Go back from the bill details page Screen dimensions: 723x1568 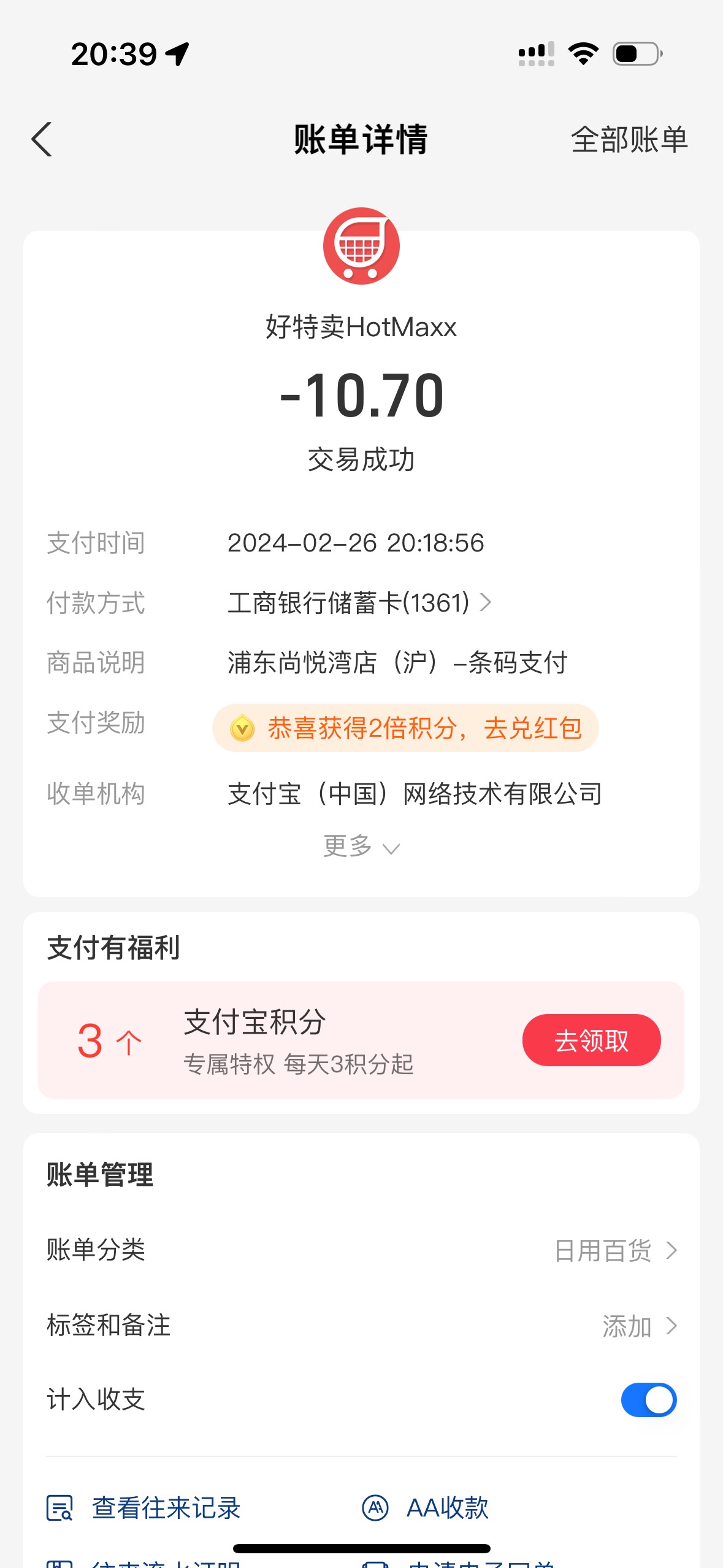42,139
